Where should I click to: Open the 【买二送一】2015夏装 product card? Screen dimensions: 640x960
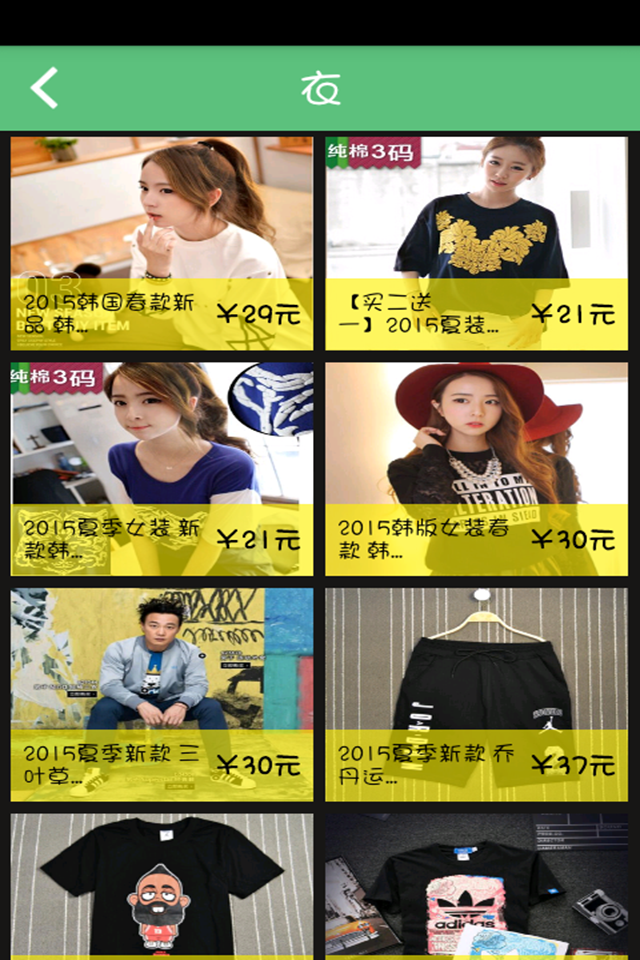476,243
